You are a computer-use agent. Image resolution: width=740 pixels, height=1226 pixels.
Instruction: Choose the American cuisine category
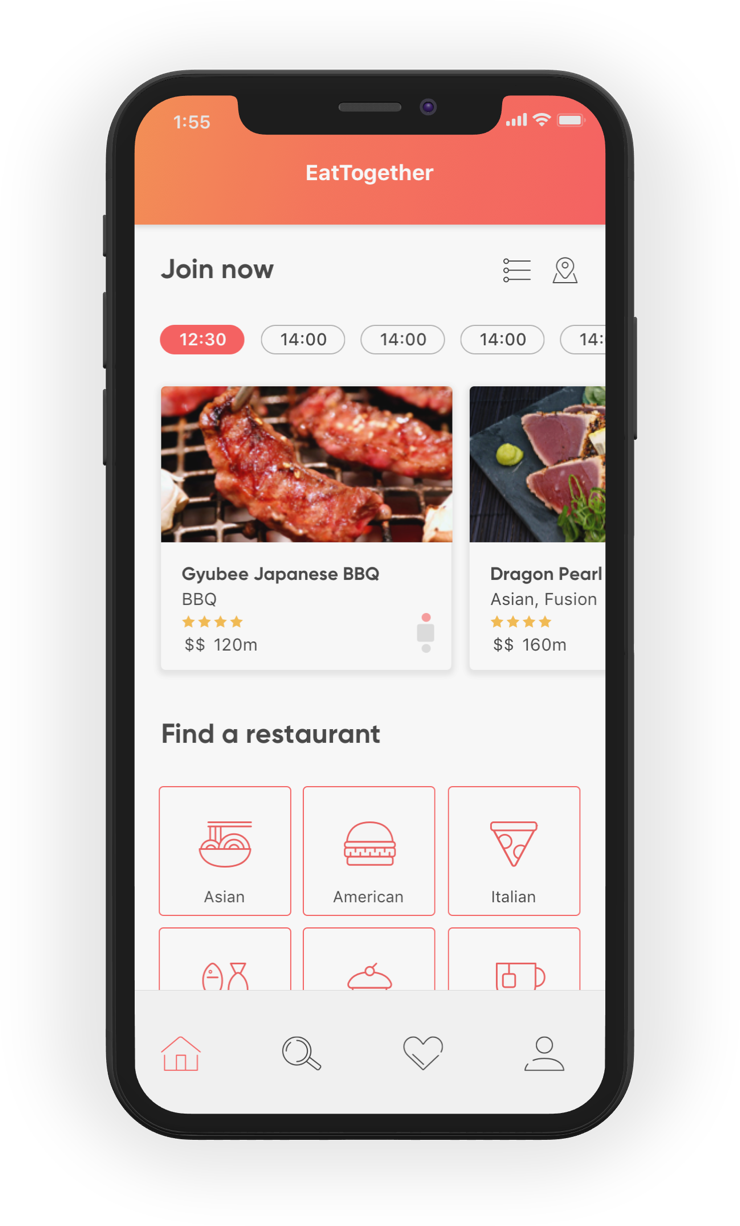pyautogui.click(x=369, y=851)
